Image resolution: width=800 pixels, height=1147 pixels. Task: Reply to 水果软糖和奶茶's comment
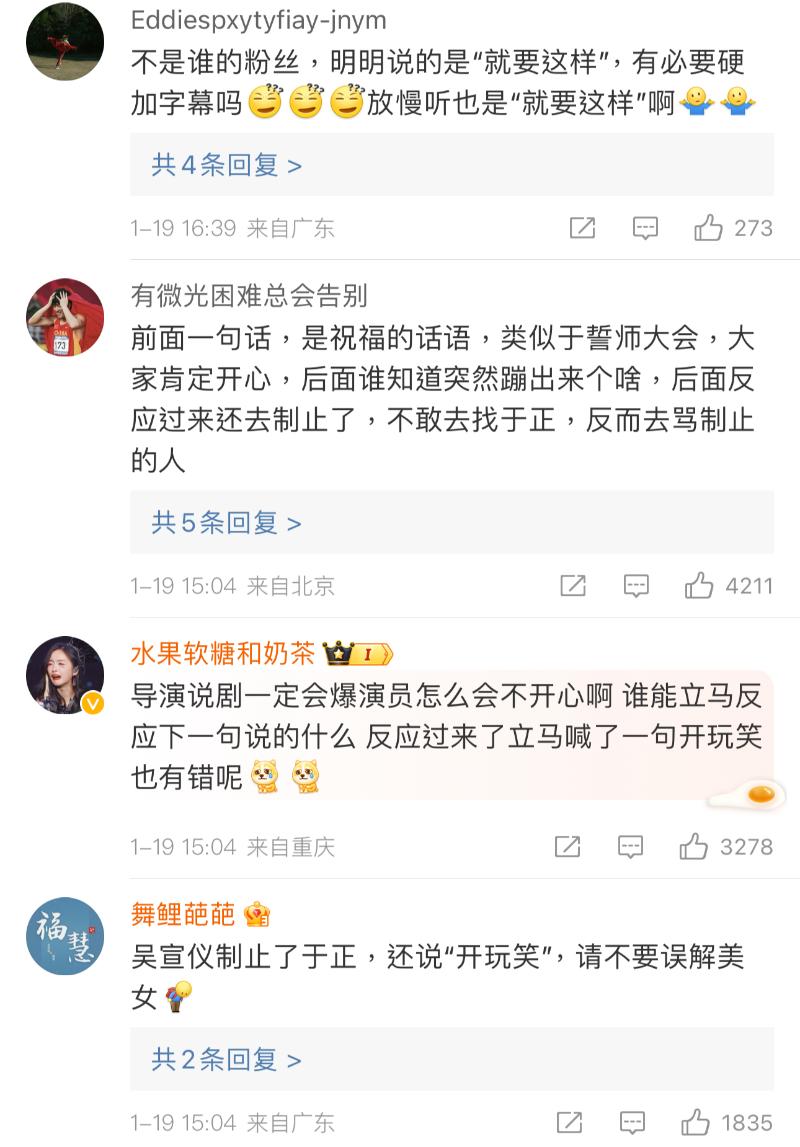click(630, 847)
